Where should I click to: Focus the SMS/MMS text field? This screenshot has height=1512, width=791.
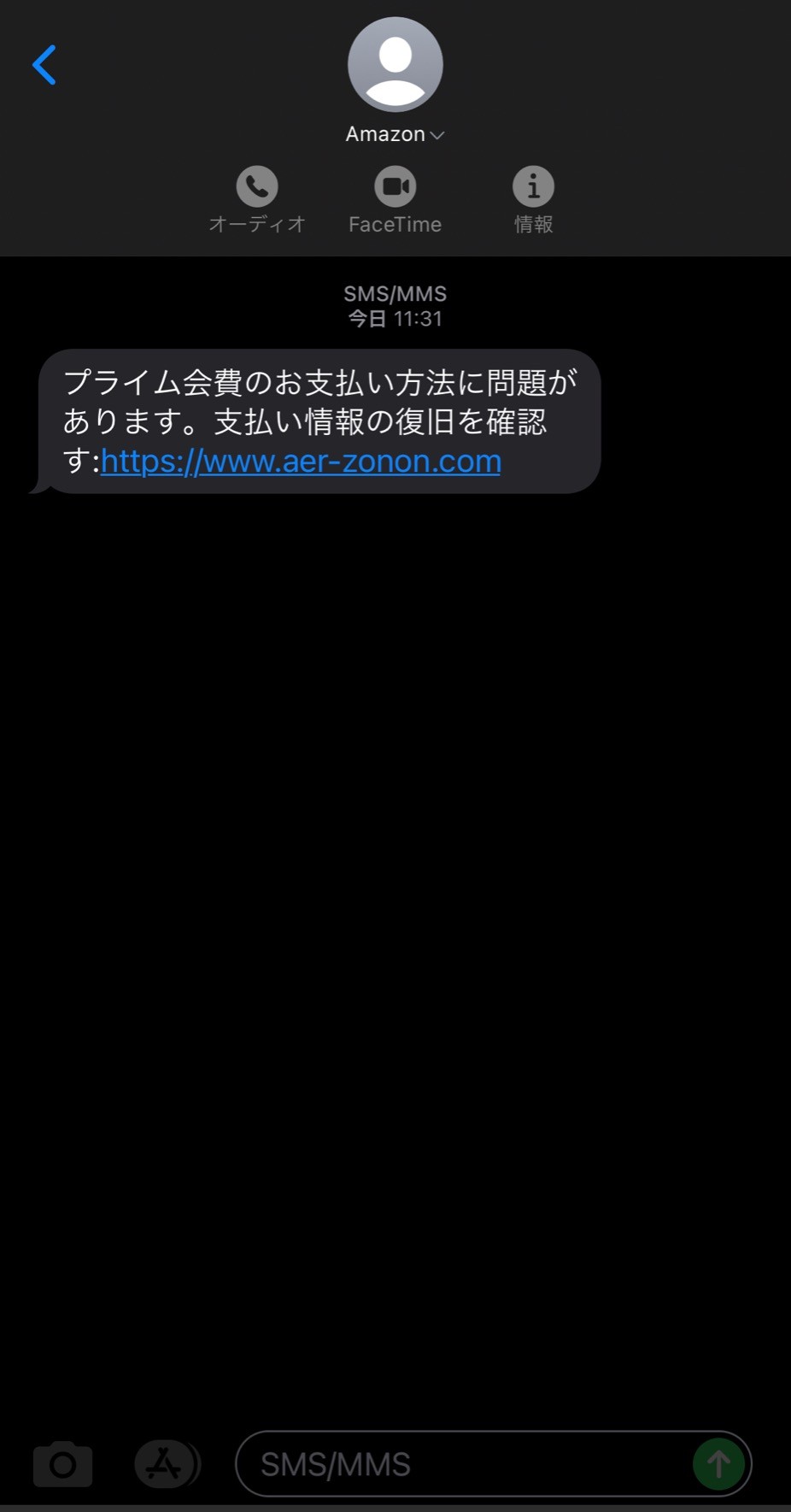click(494, 1464)
